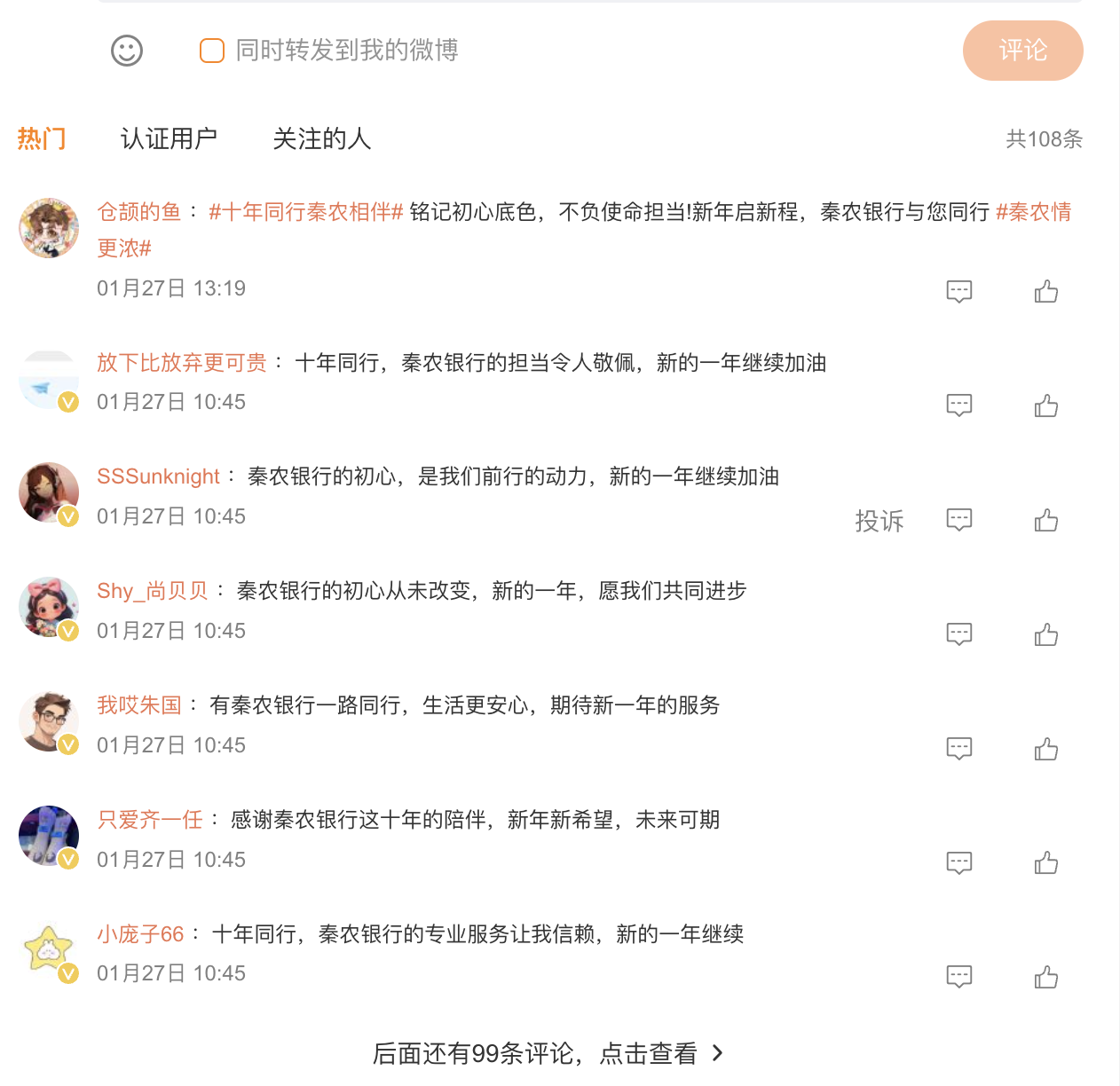This screenshot has width=1120, height=1086.
Task: Like 放下比放弃更可贵's comment
Action: 1046,405
